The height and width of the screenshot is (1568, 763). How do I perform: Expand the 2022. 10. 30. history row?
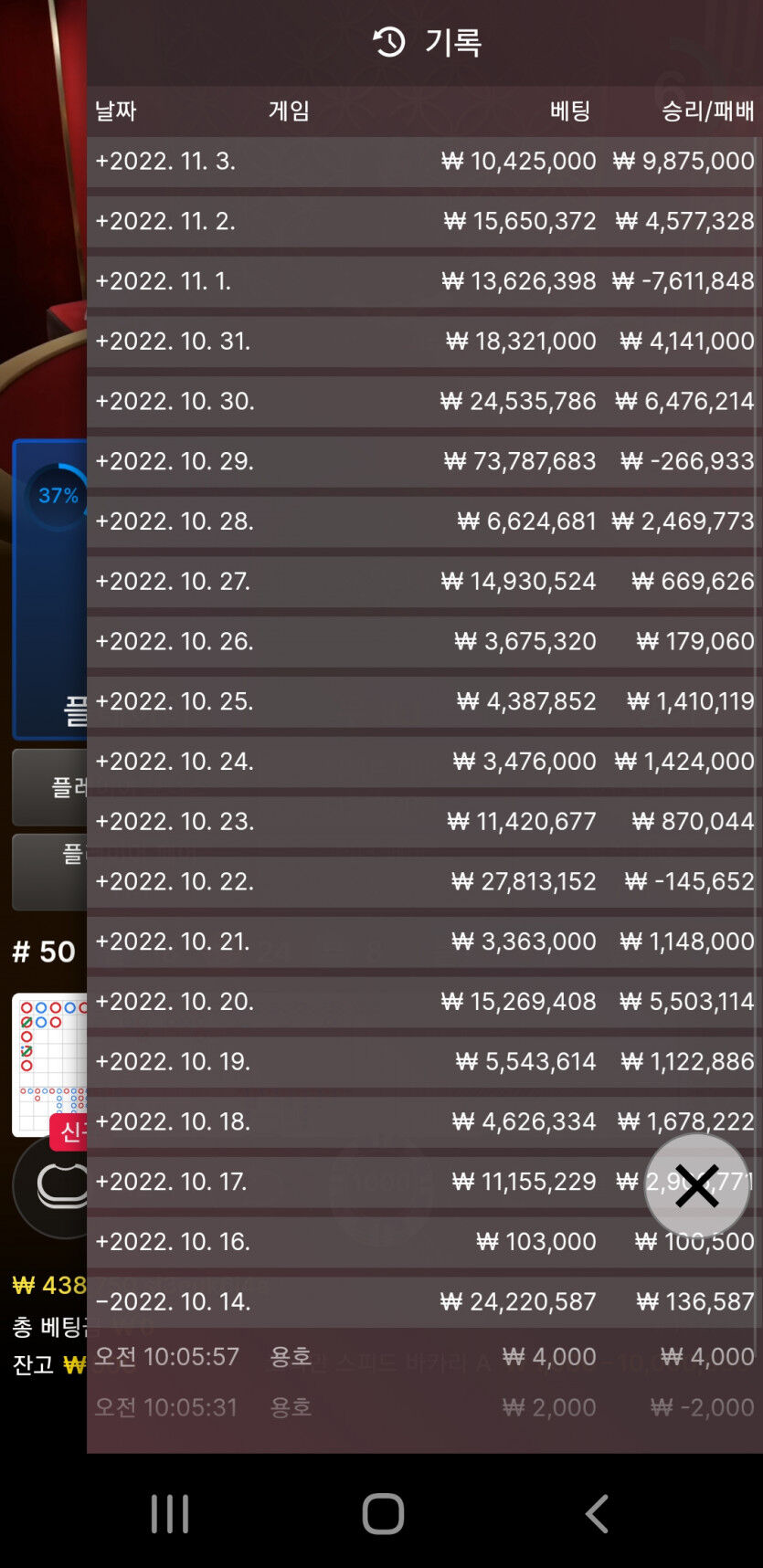[424, 402]
